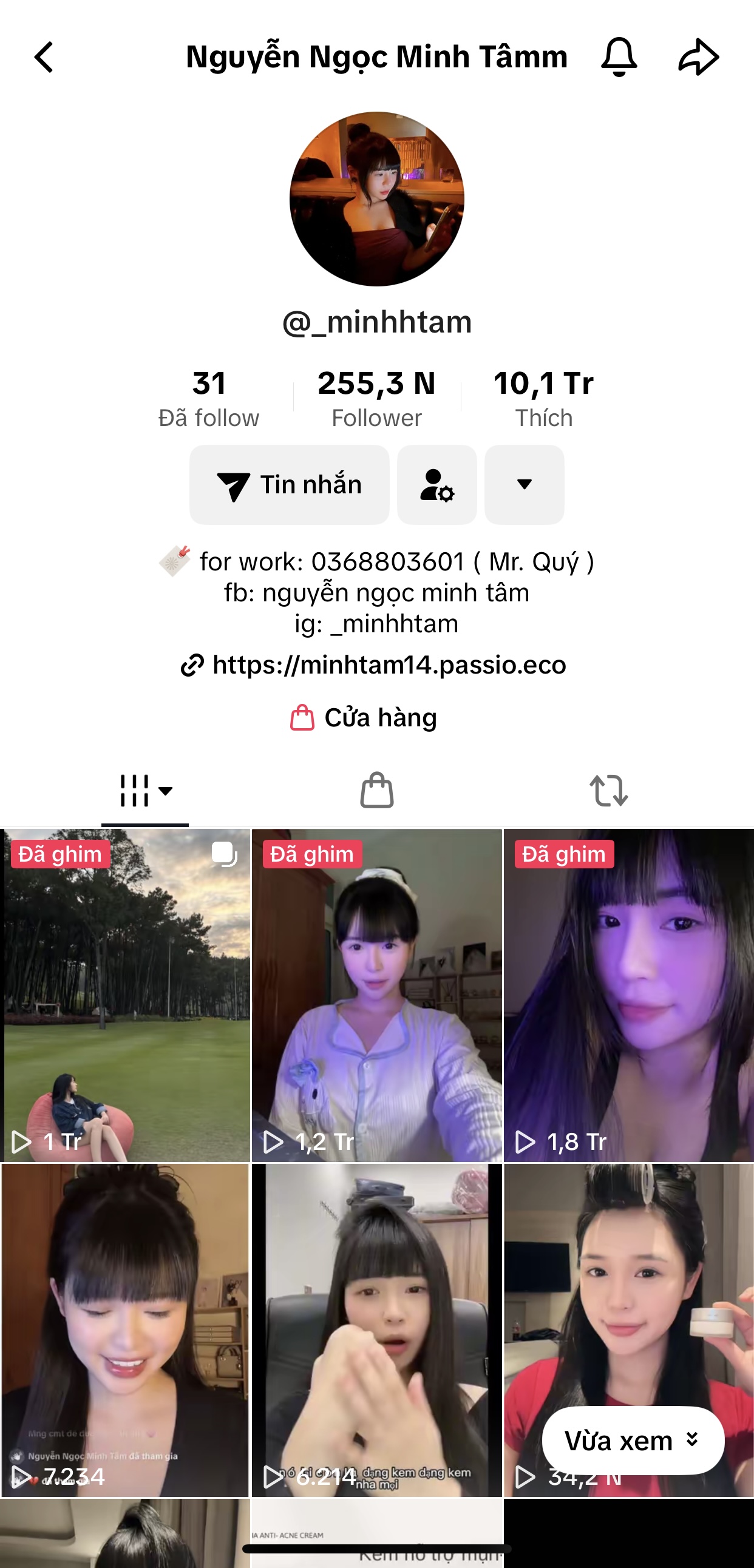This screenshot has width=754, height=1568.
Task: Go back using the back arrow
Action: pyautogui.click(x=44, y=57)
